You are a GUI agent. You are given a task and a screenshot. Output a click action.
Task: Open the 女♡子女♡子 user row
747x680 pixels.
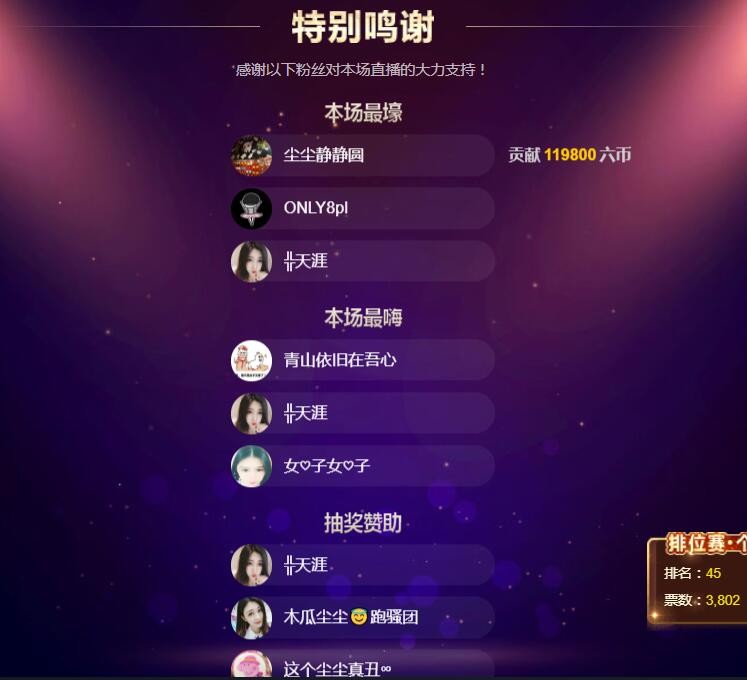362,466
